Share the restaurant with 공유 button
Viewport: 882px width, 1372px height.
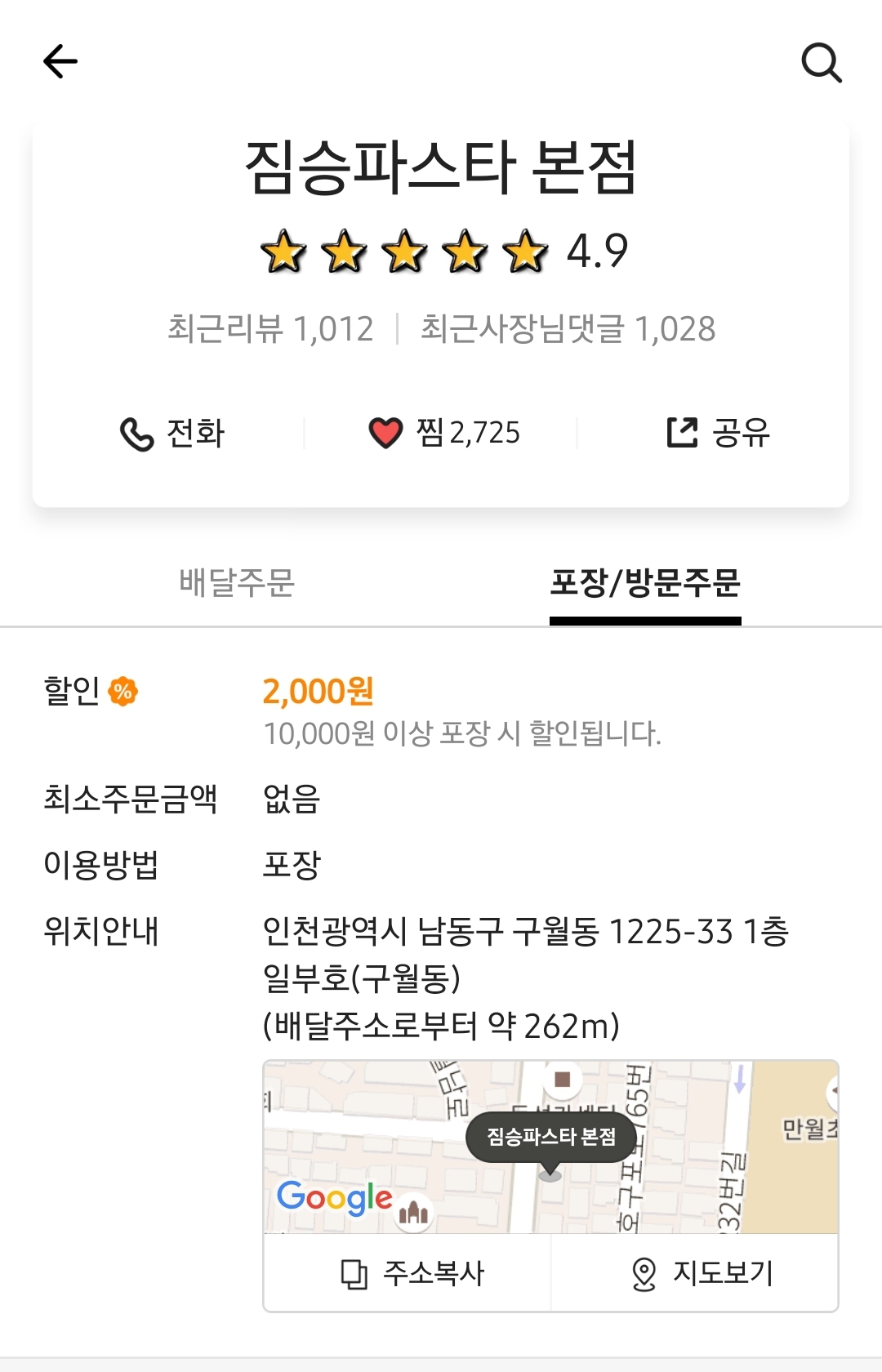pyautogui.click(x=718, y=433)
